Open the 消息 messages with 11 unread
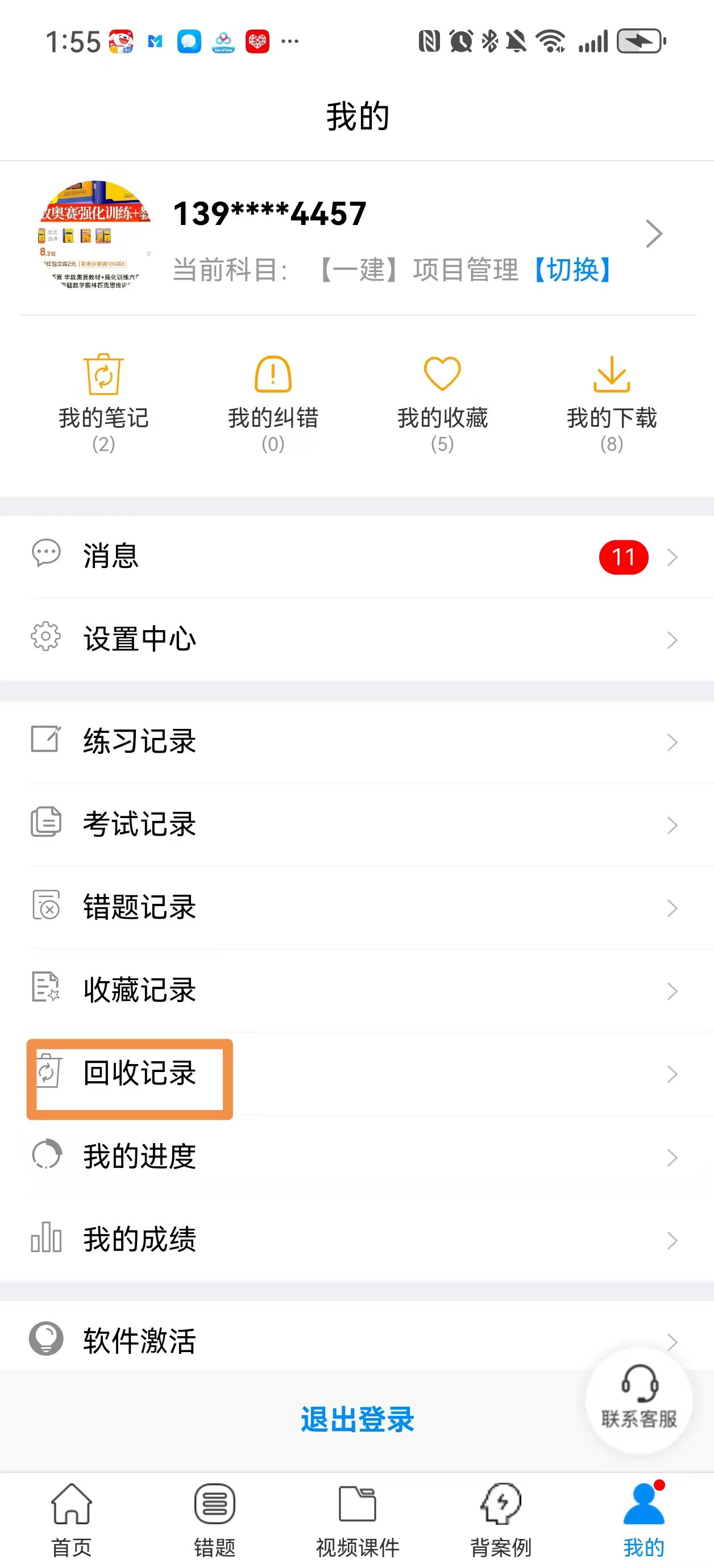This screenshot has width=714, height=1568. point(357,556)
